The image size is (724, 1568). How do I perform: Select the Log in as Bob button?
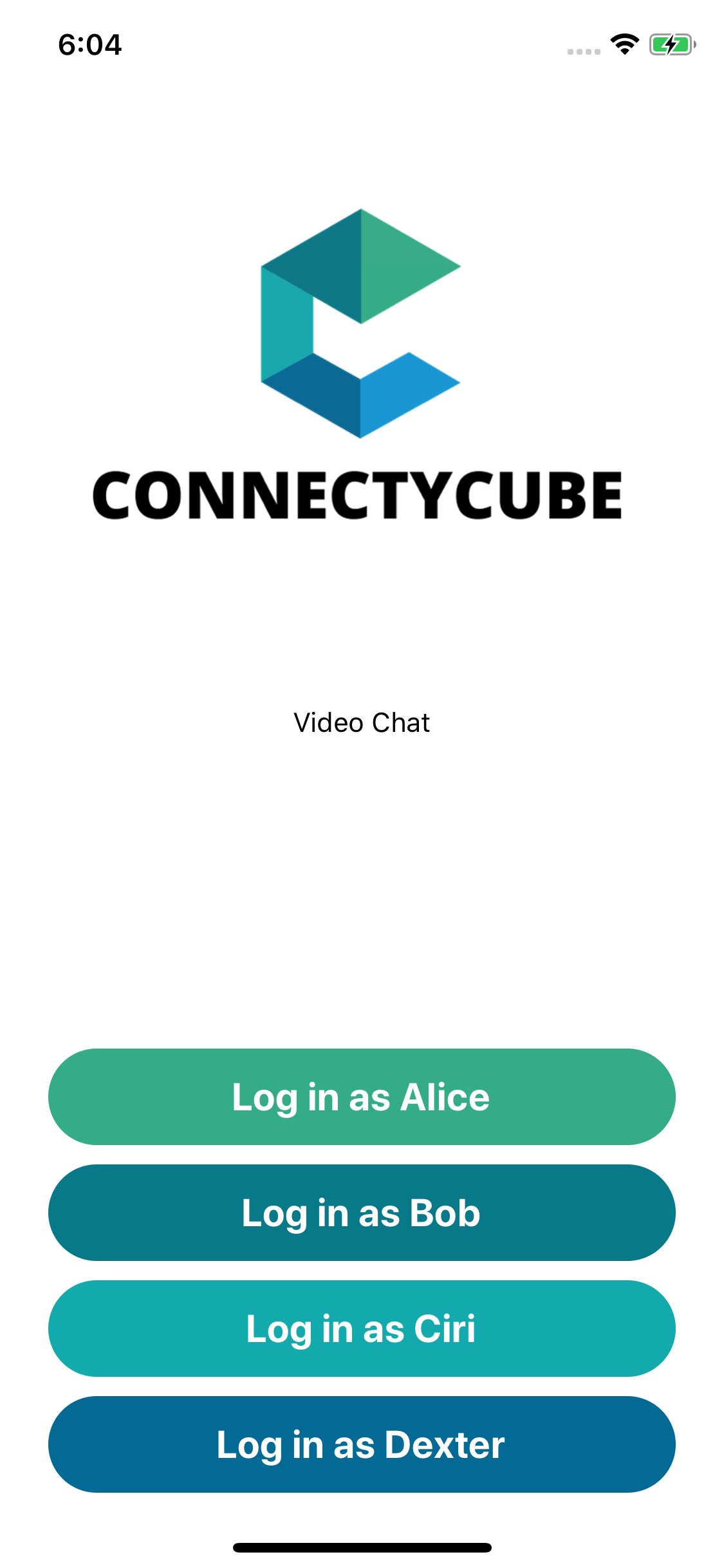pos(362,1213)
